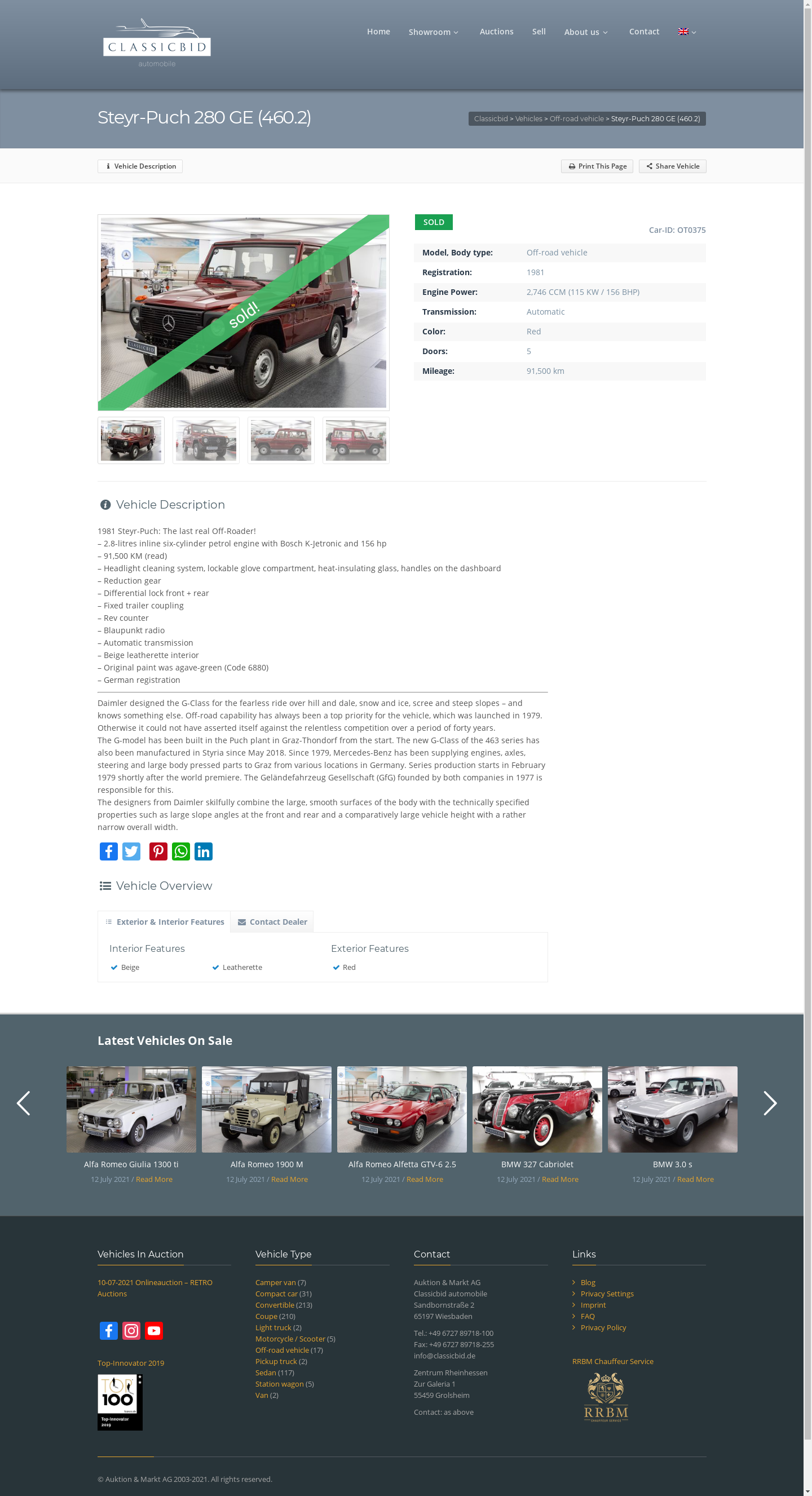
Task: Print this vehicle page
Action: pos(597,166)
